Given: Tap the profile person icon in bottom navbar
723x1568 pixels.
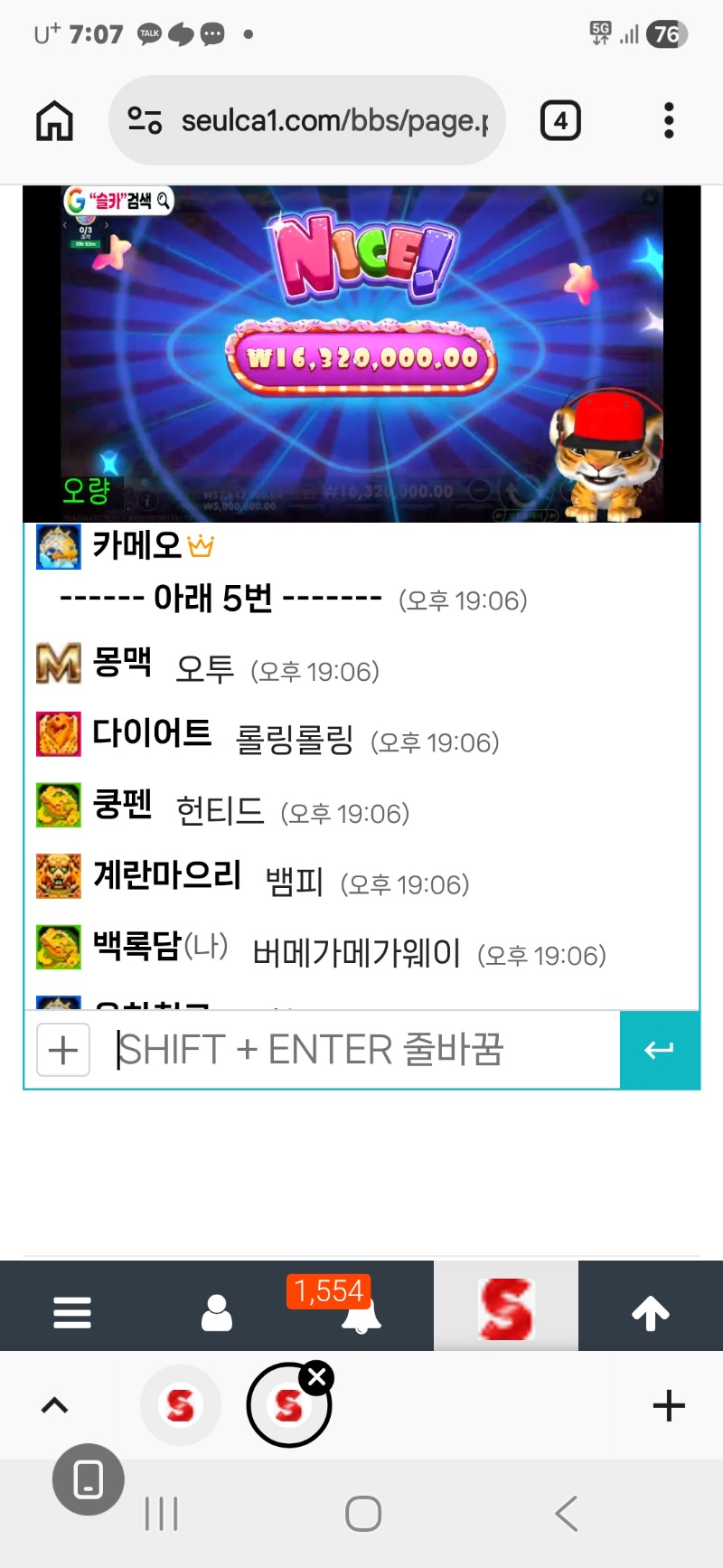Looking at the screenshot, I should [x=217, y=1313].
